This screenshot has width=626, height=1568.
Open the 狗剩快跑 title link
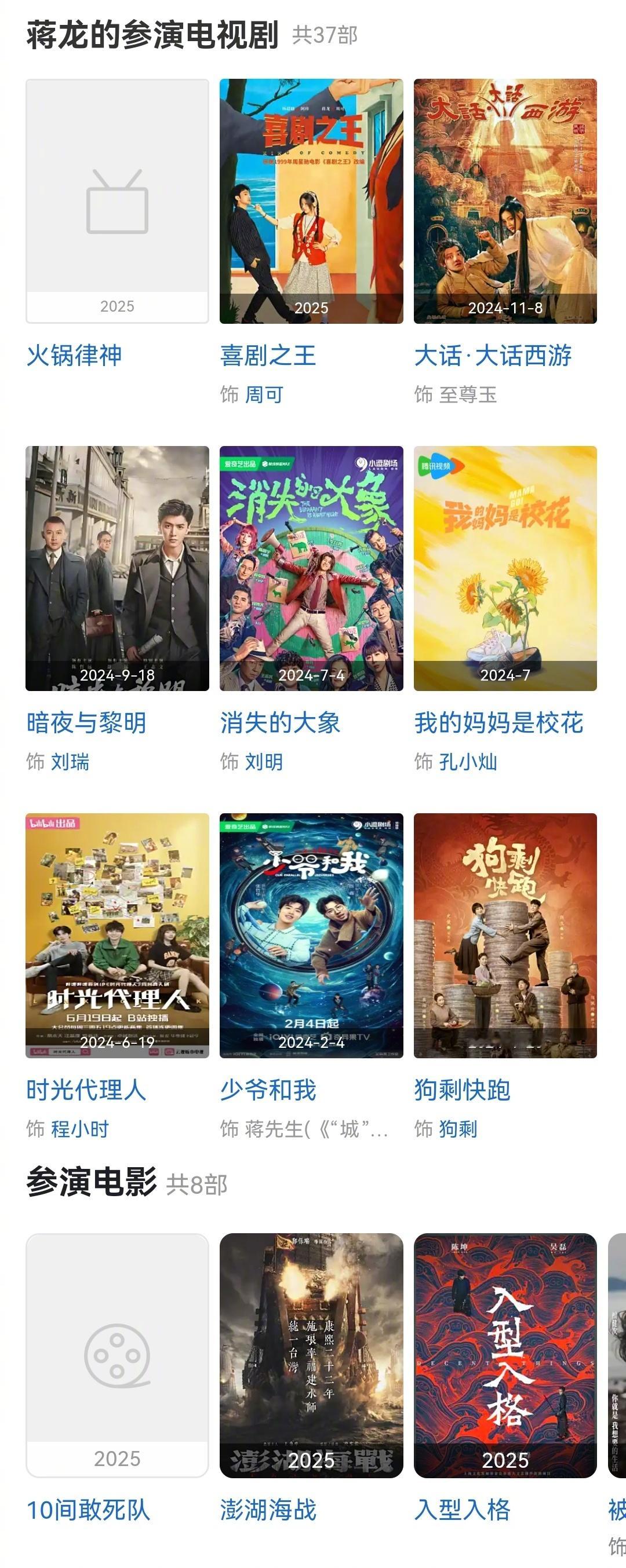coord(462,1090)
